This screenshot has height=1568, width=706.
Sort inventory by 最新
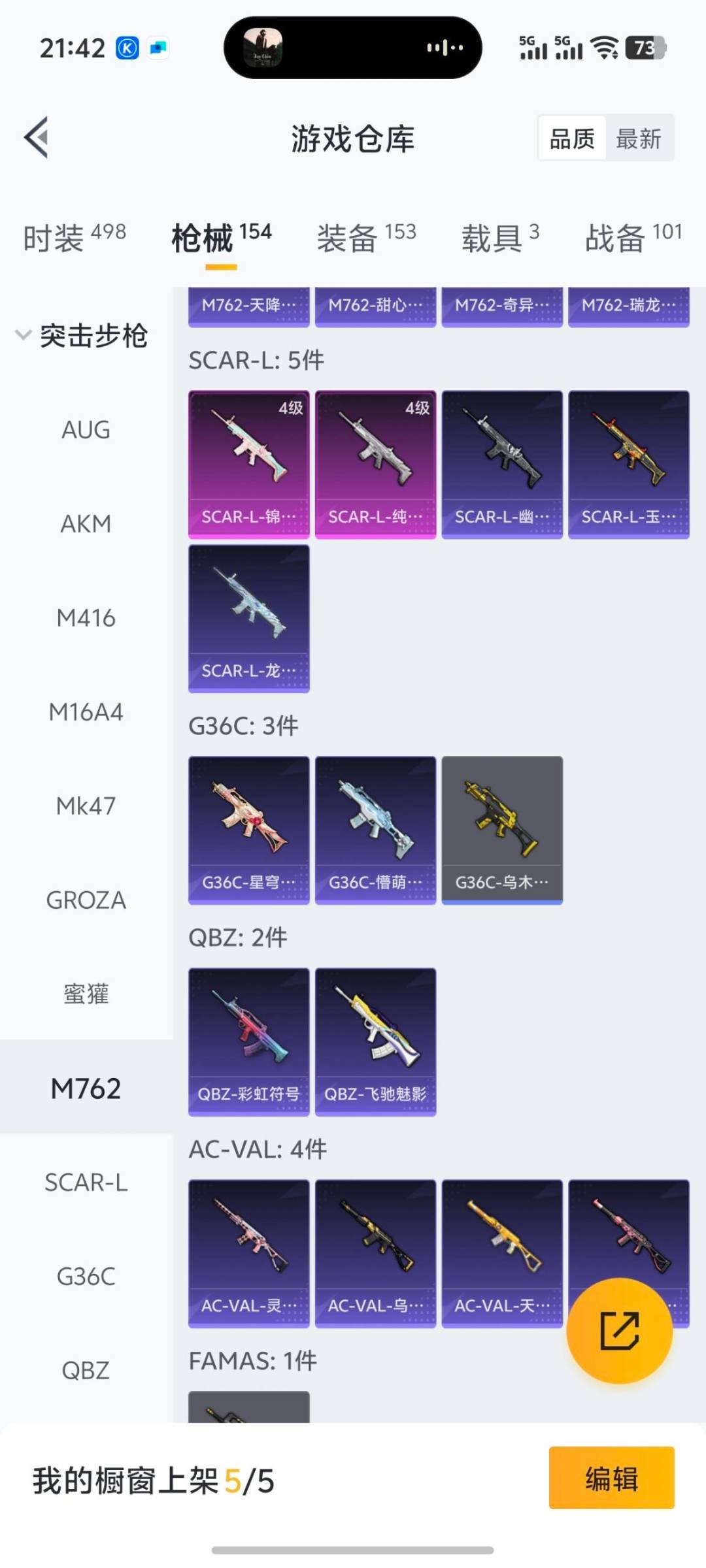(x=639, y=139)
